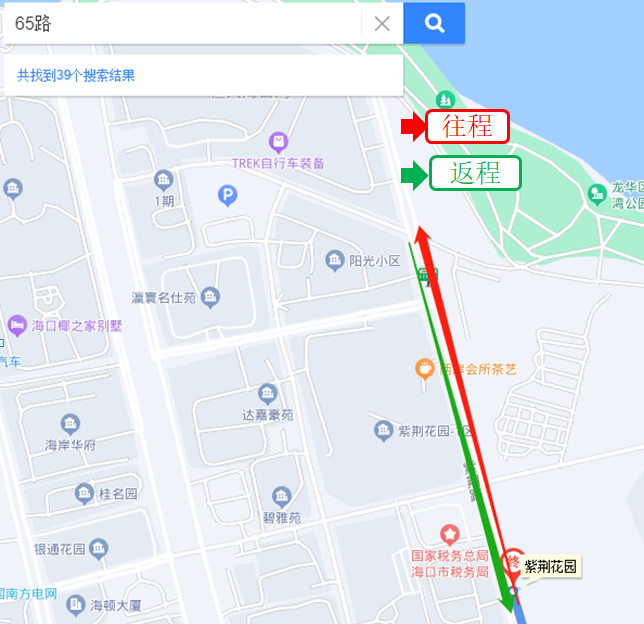Viewport: 644px width, 624px height.
Task: Run the search with the blue magnifier button
Action: (434, 23)
